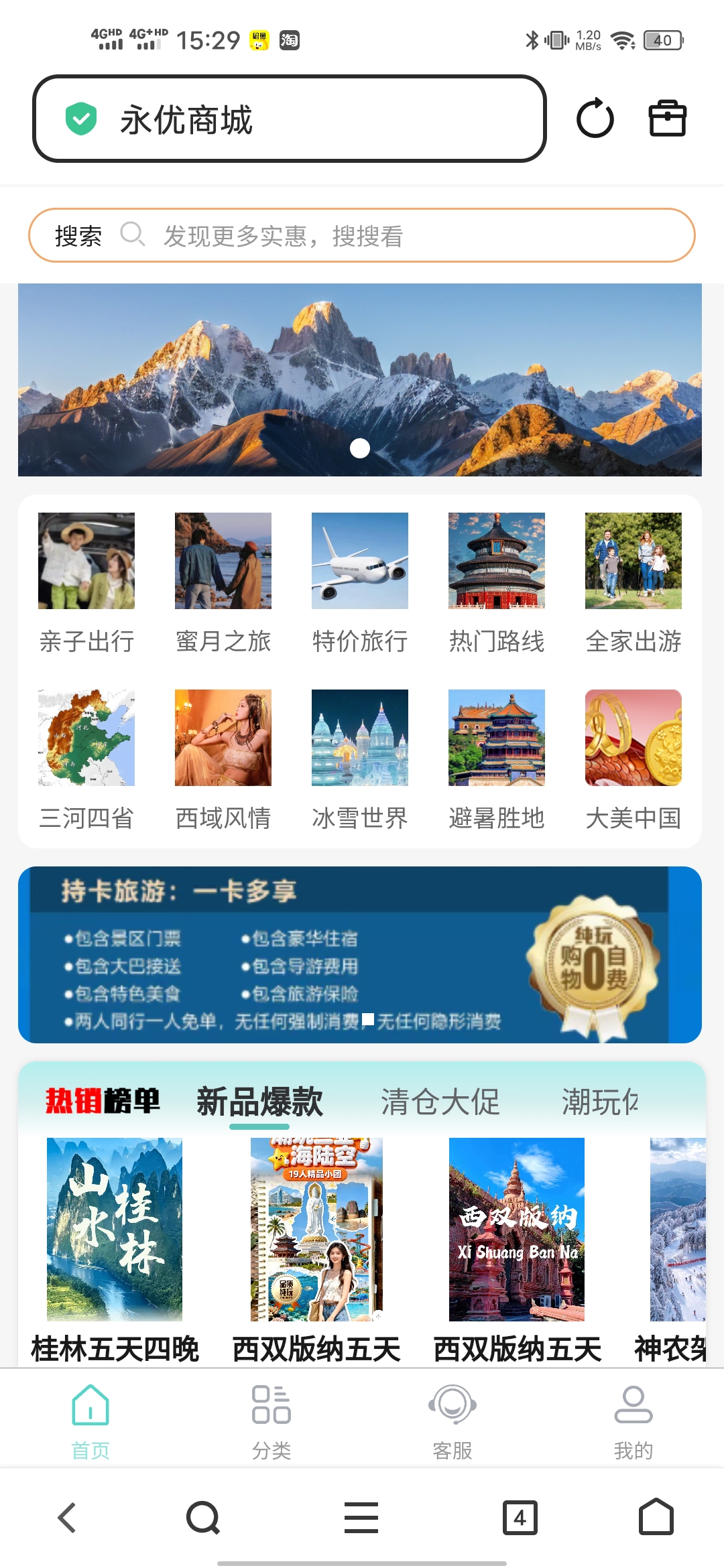The image size is (724, 1568).
Task: Open the browser tabs counter showing 4
Action: click(520, 1518)
